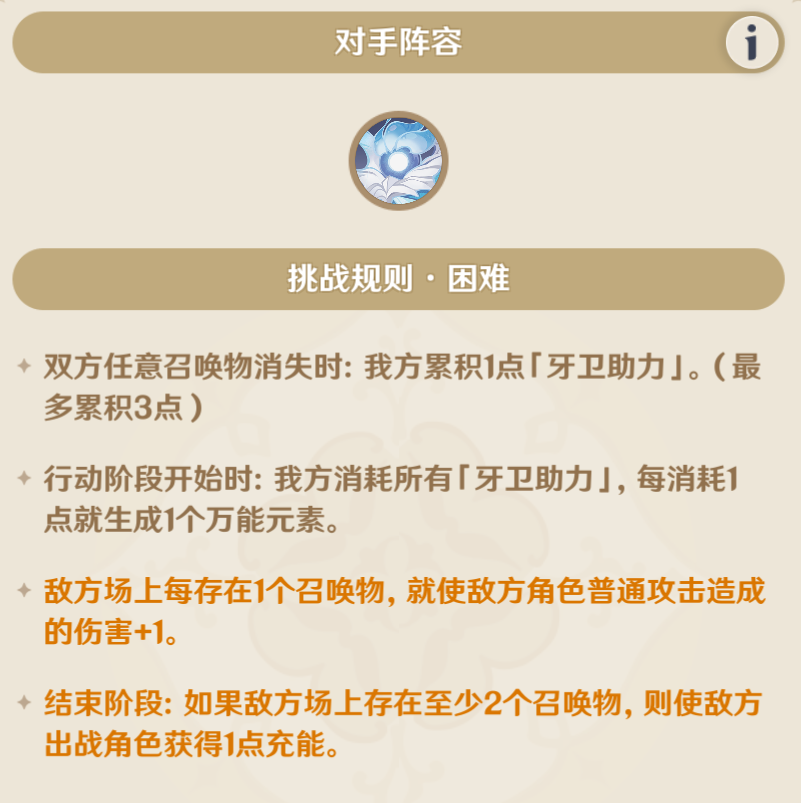Collapse the 对手阵容 header section
Screen dimensions: 801x803
[x=400, y=42]
